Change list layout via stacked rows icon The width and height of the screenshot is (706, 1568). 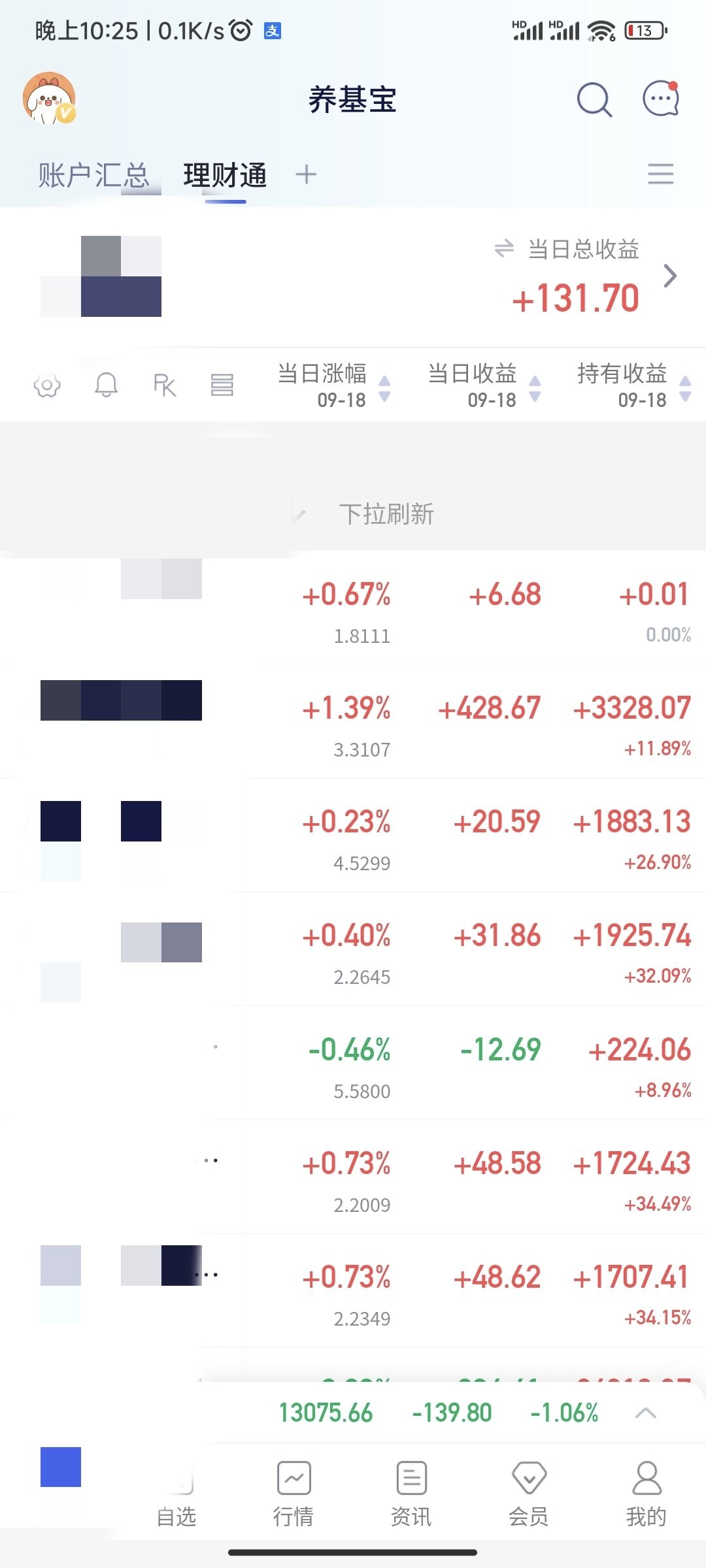(x=222, y=385)
